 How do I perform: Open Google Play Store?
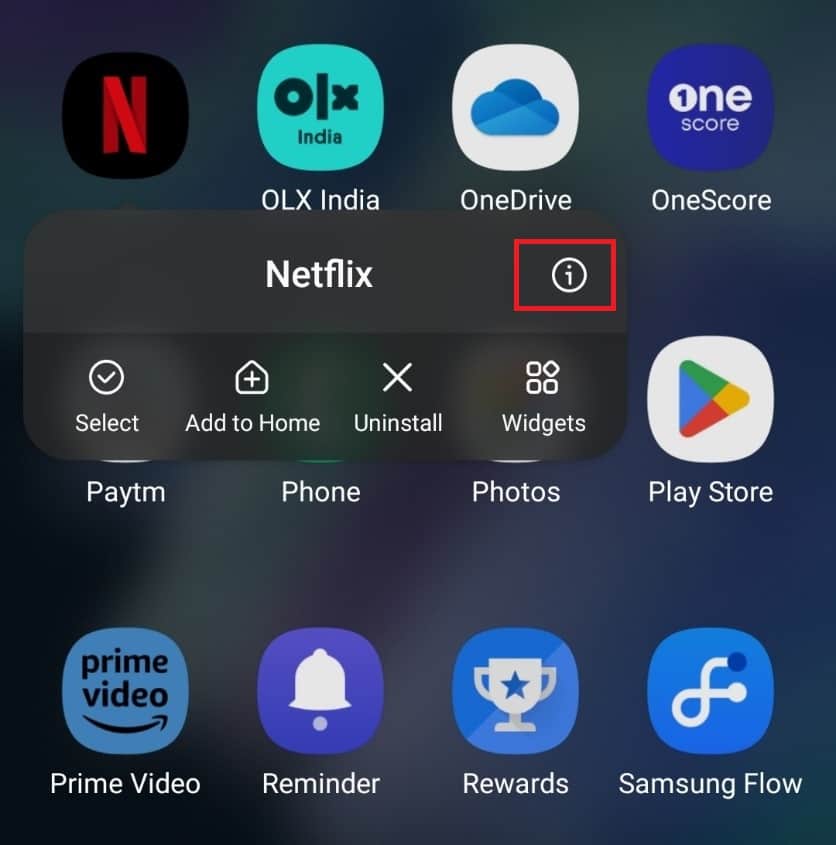710,400
